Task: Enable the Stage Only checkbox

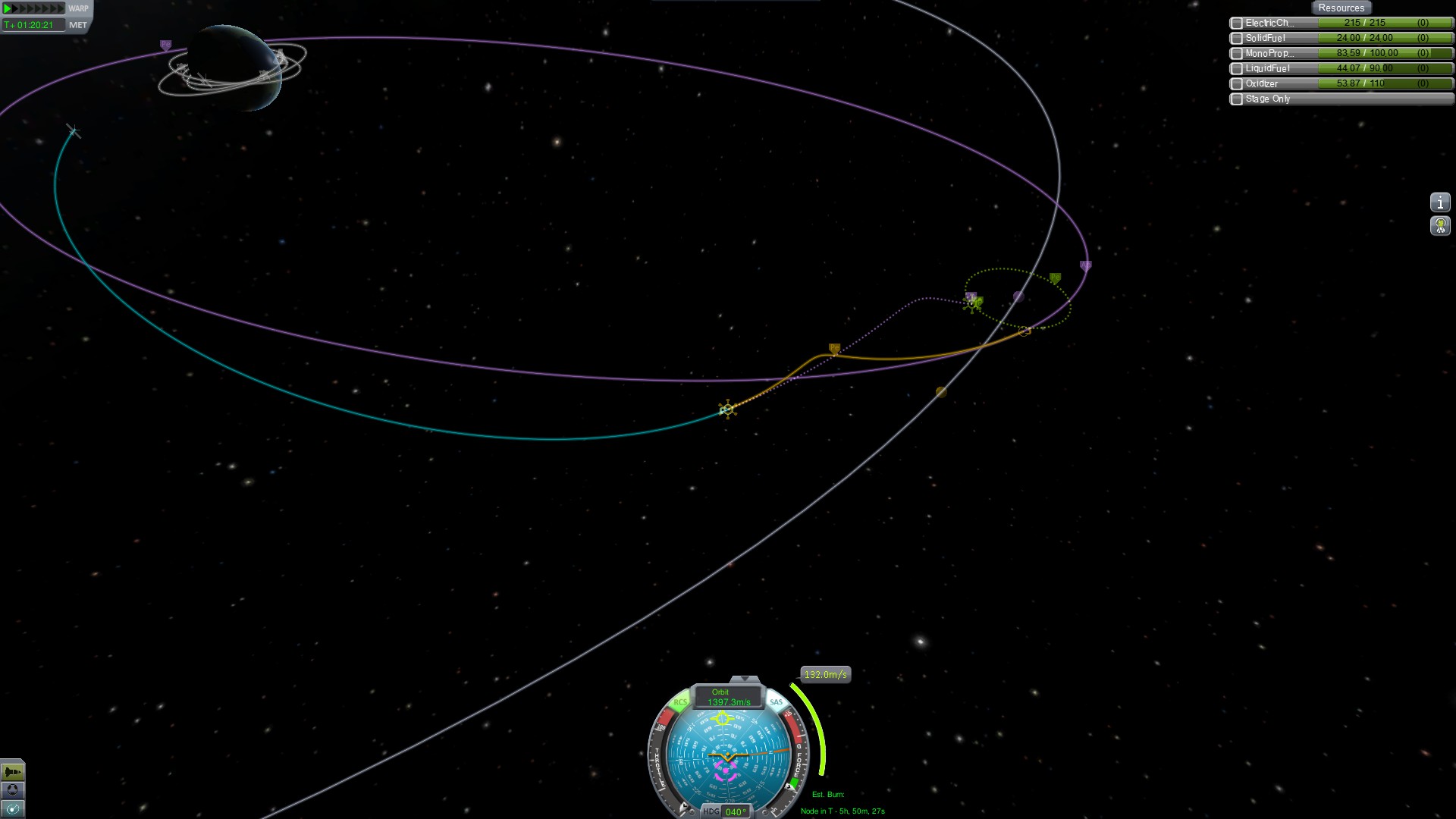Action: (x=1237, y=99)
